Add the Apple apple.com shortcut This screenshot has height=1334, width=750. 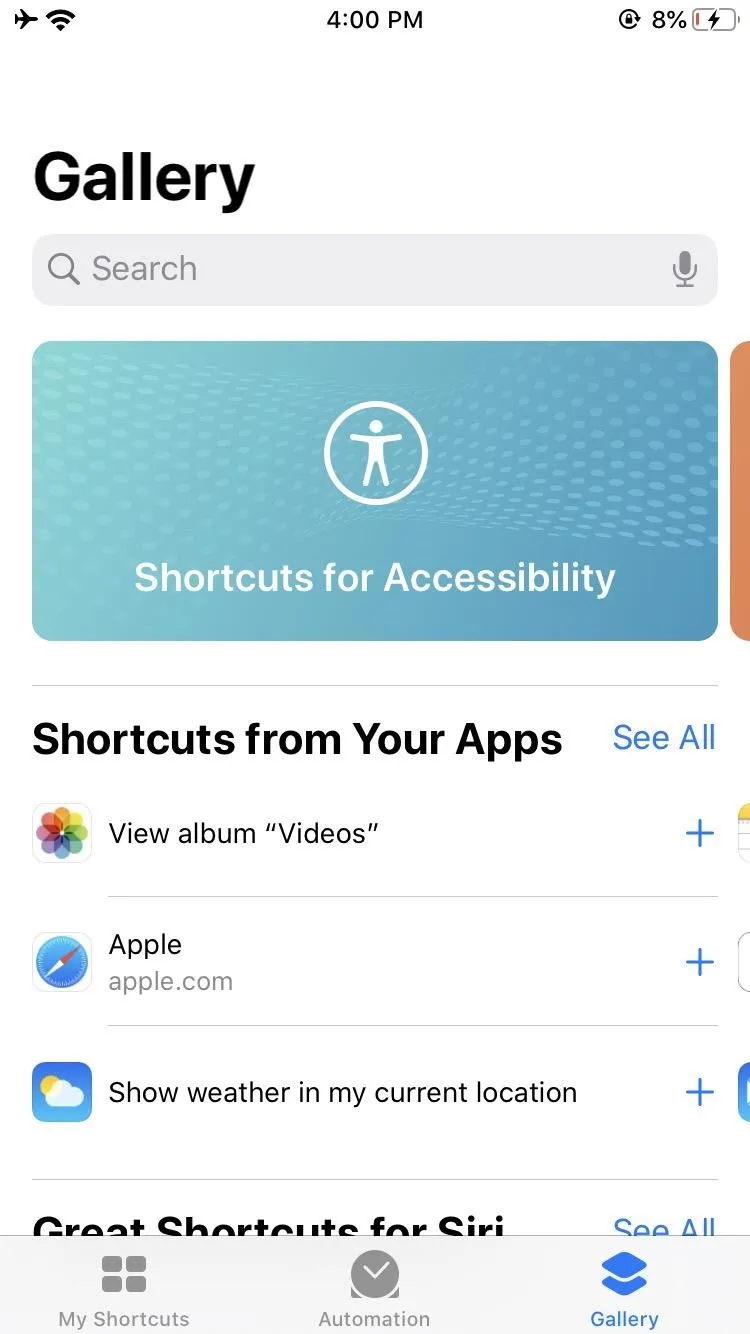(x=700, y=962)
